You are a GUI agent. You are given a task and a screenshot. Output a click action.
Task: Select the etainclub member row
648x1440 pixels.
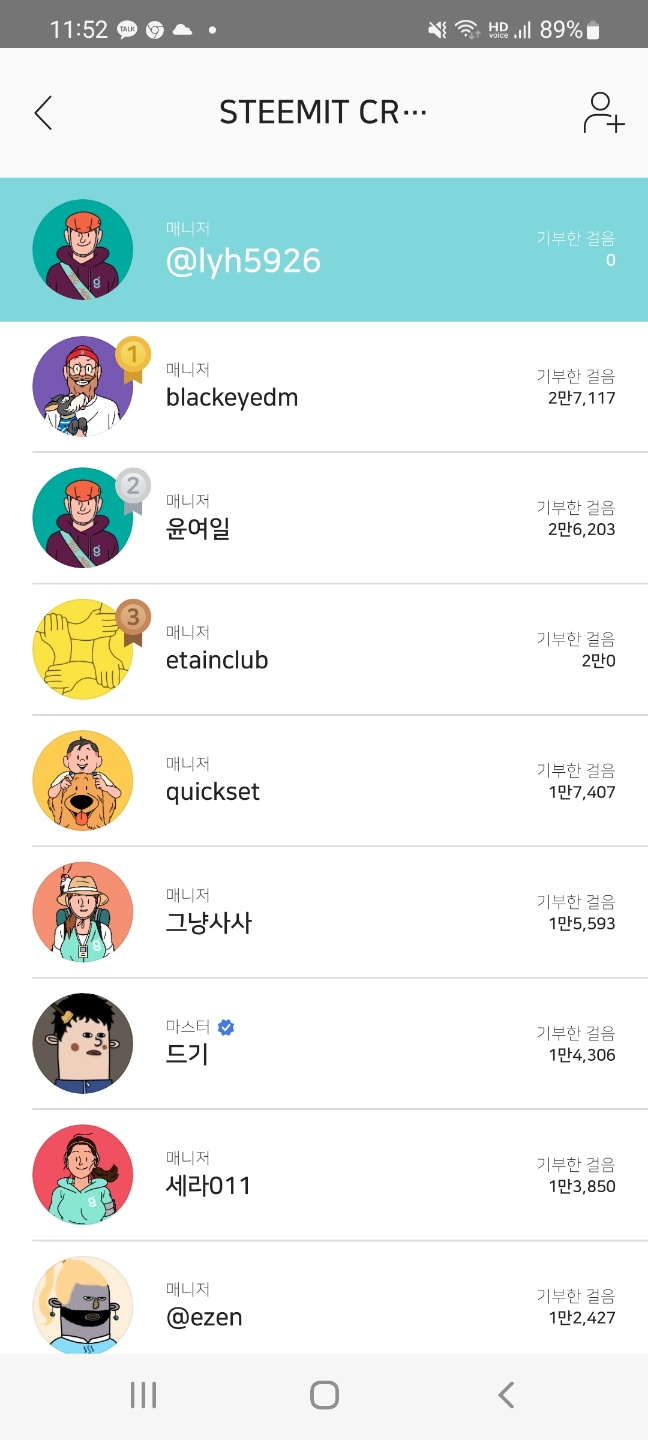[x=324, y=649]
